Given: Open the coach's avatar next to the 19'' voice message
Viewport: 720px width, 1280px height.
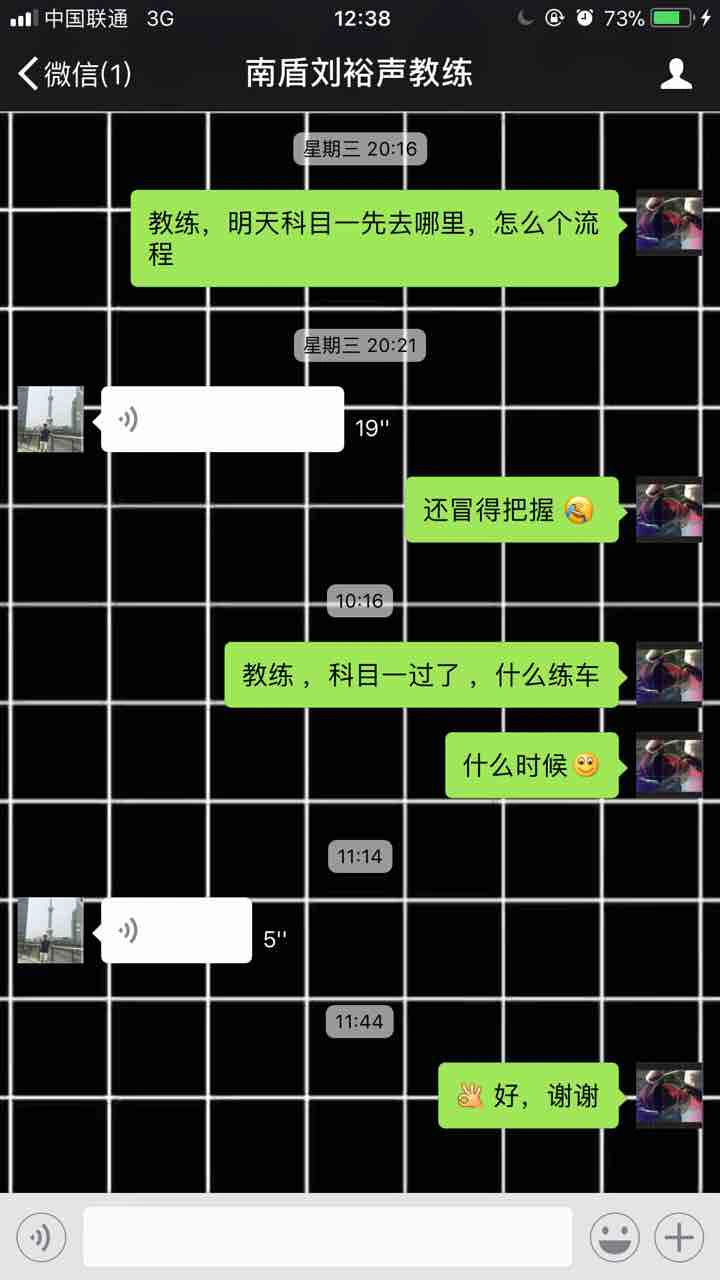Looking at the screenshot, I should (51, 419).
